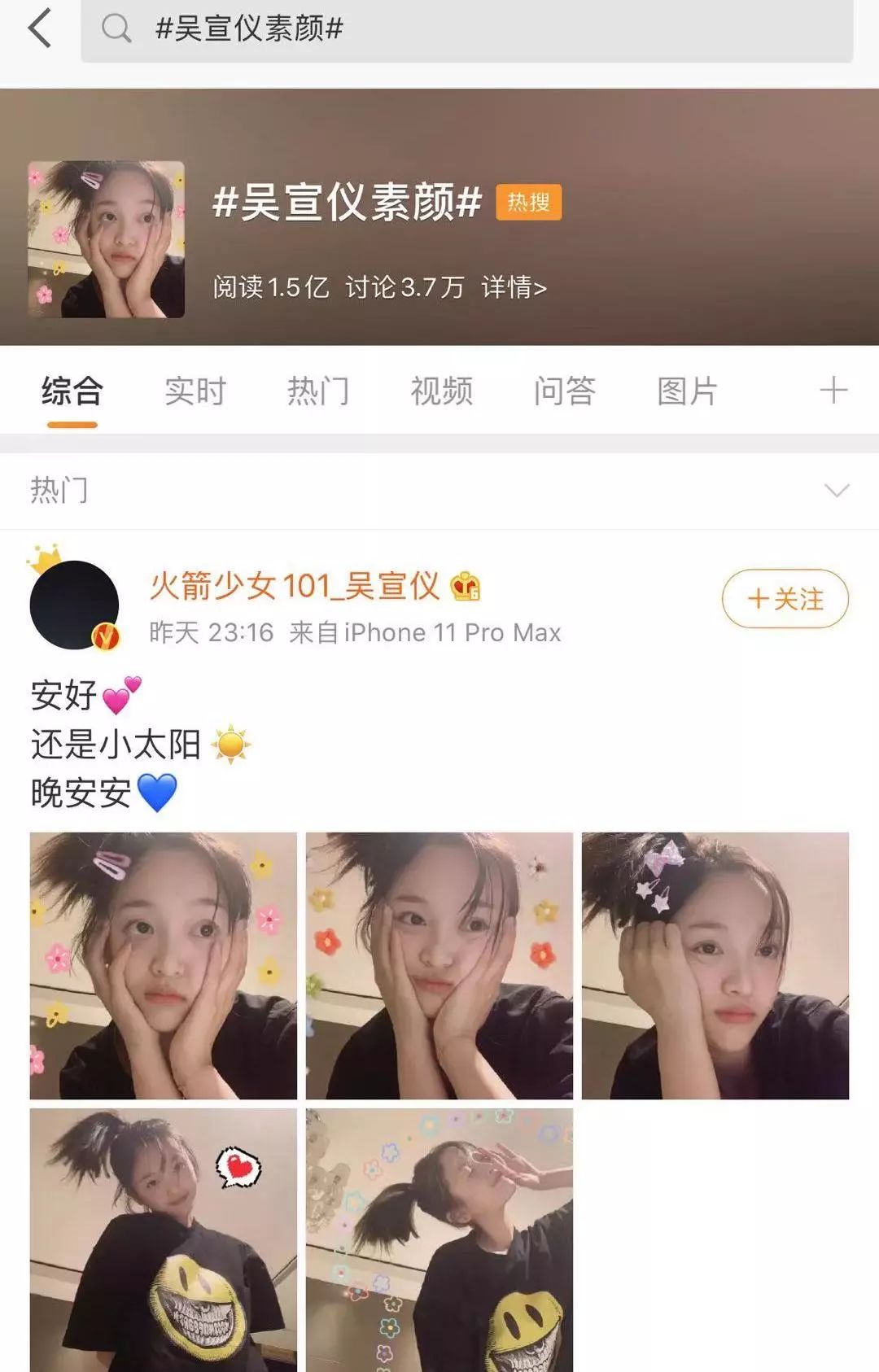Expand the 热门 sort dropdown
The height and width of the screenshot is (1372, 879).
(836, 491)
